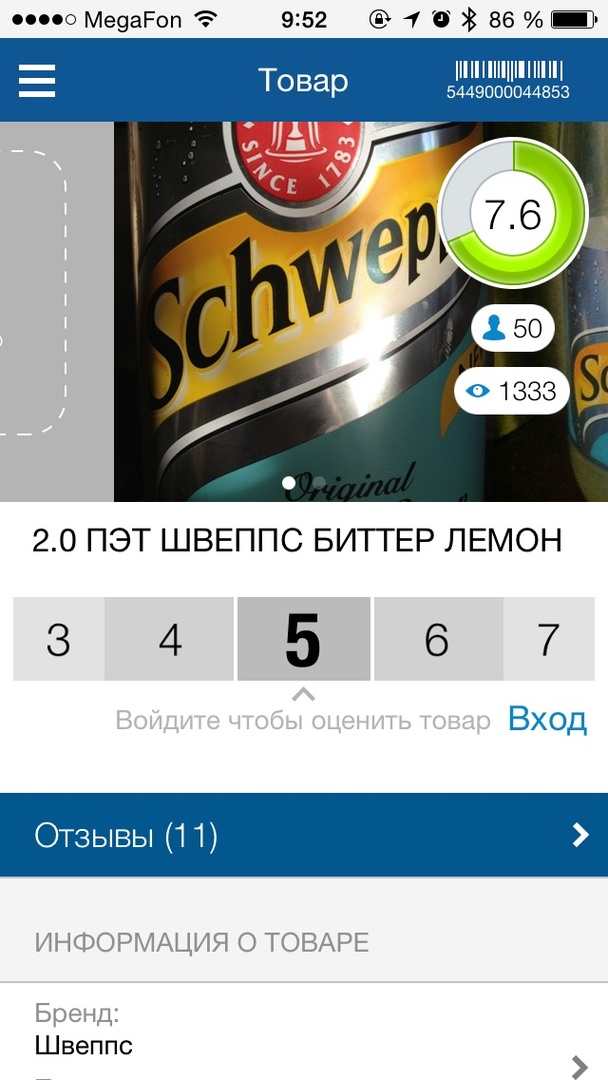Screen dimensions: 608x1080
Task: Tap the barcode scanner icon
Action: [x=508, y=79]
